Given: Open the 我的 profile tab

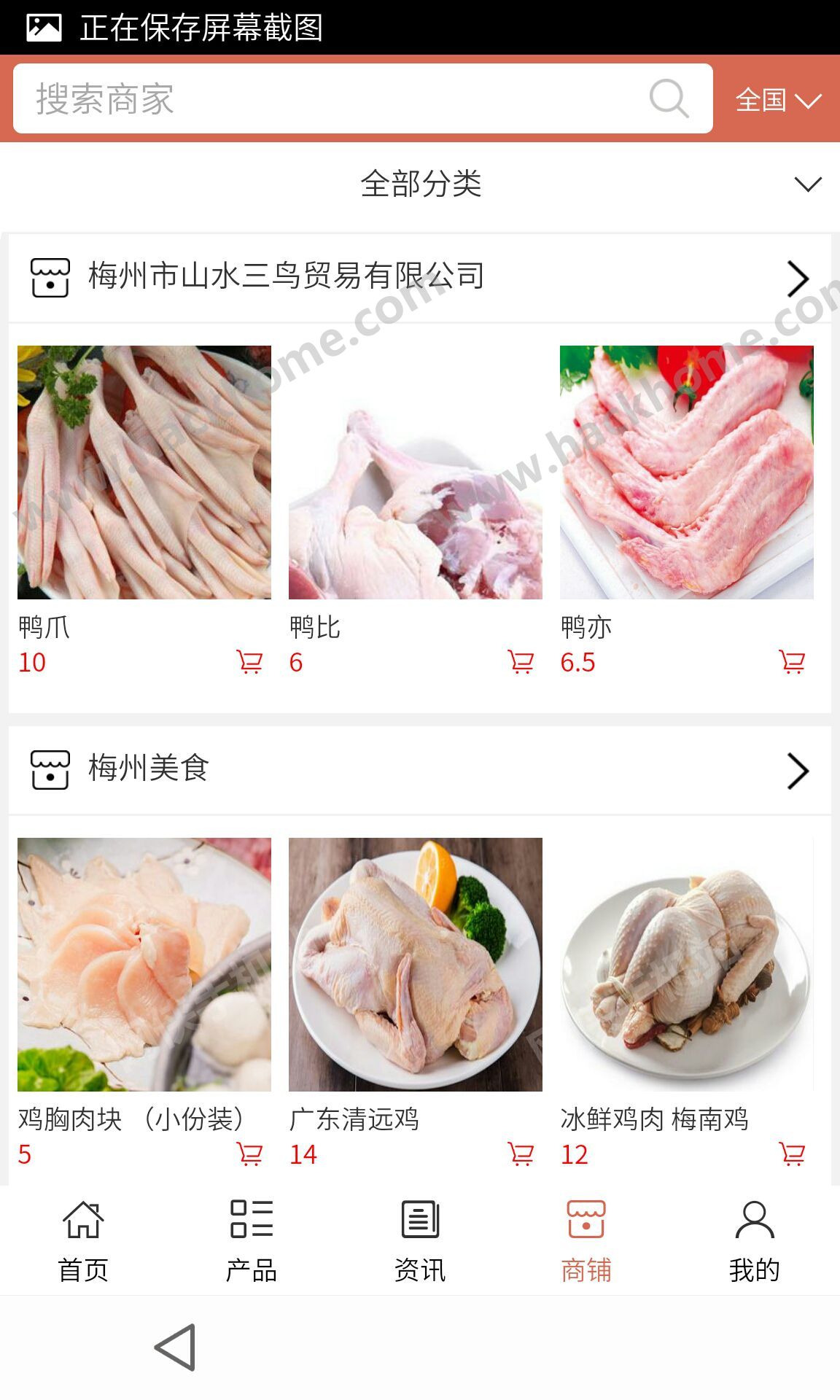Looking at the screenshot, I should pyautogui.click(x=755, y=1241).
